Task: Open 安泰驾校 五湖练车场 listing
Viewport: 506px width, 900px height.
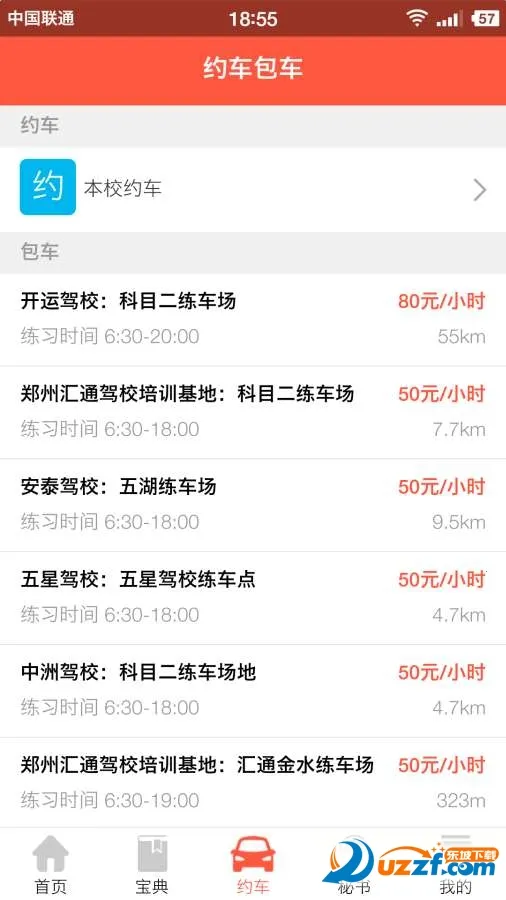Action: click(x=253, y=505)
